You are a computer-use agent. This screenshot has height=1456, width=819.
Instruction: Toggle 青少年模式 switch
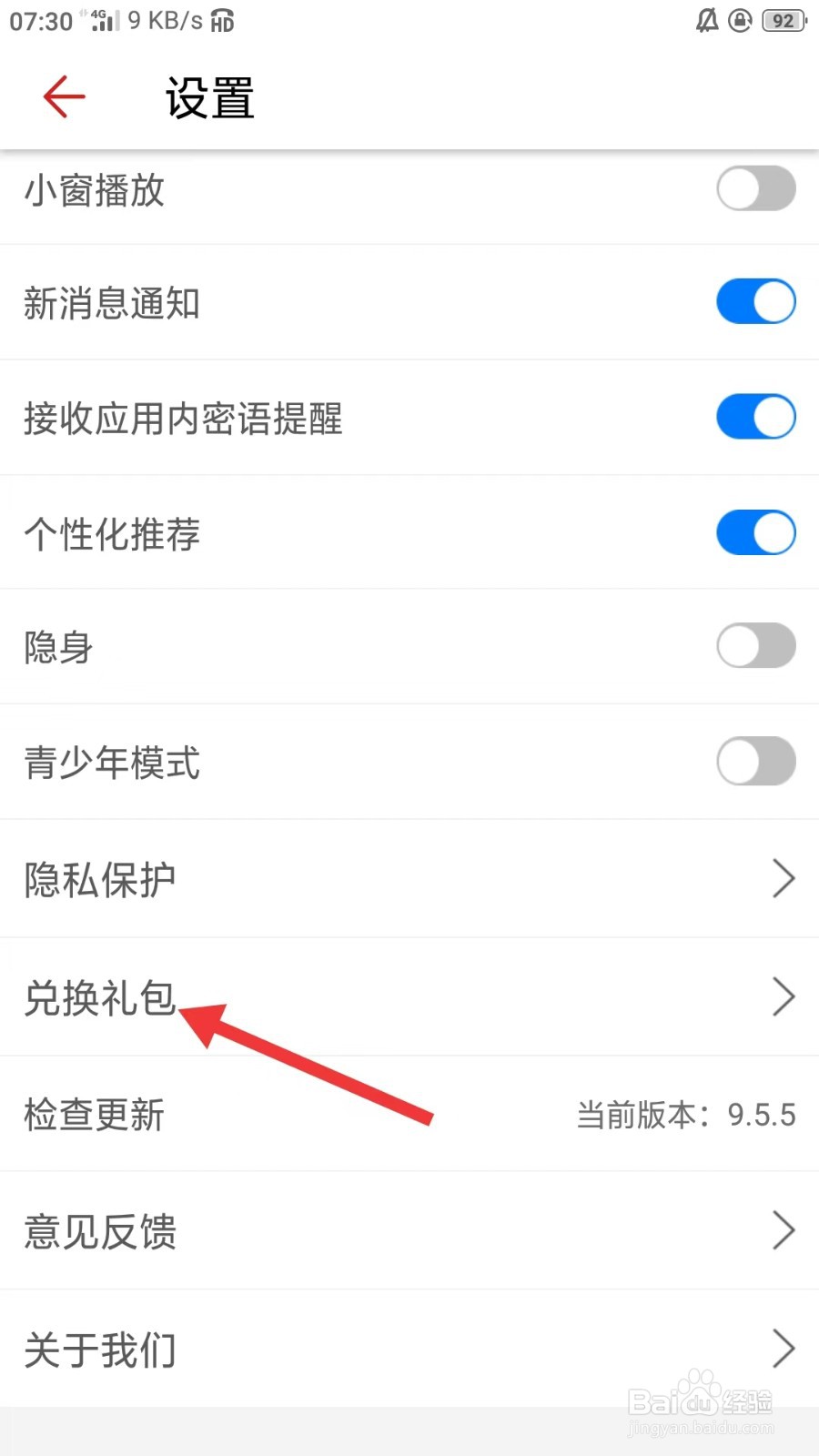pos(756,762)
